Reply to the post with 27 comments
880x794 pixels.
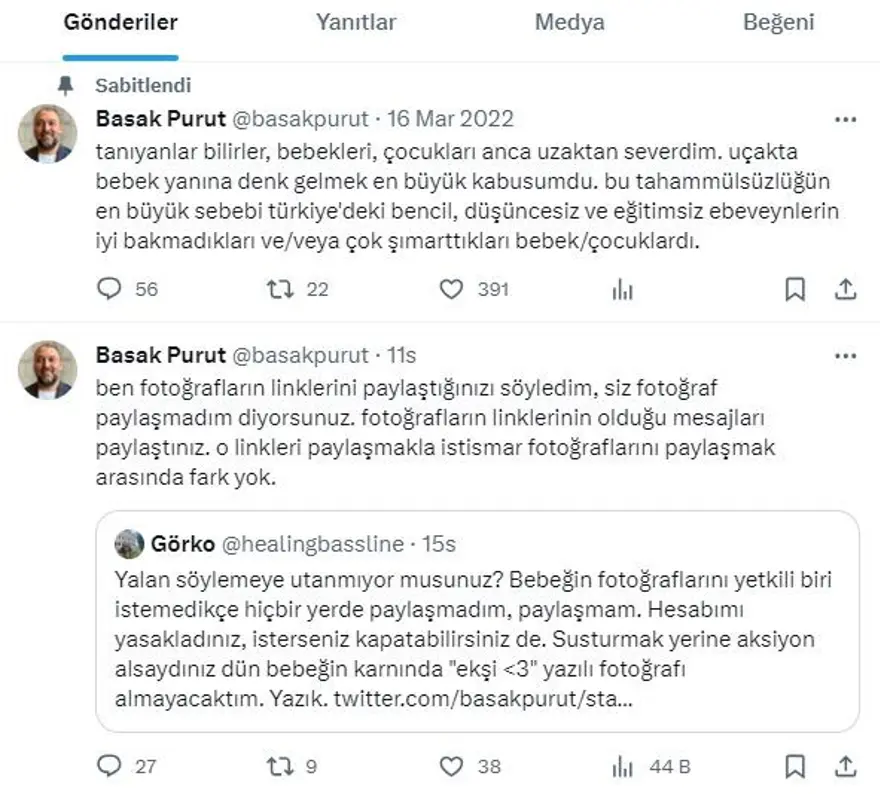[x=109, y=766]
